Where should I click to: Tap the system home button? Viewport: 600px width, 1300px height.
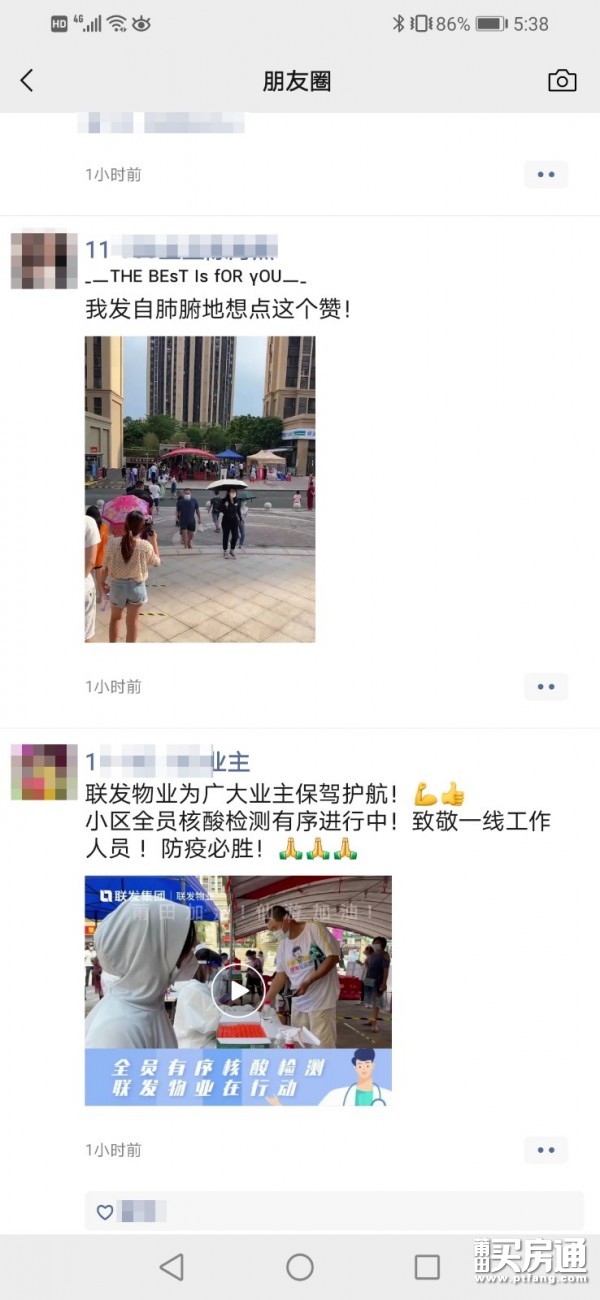(x=300, y=1267)
